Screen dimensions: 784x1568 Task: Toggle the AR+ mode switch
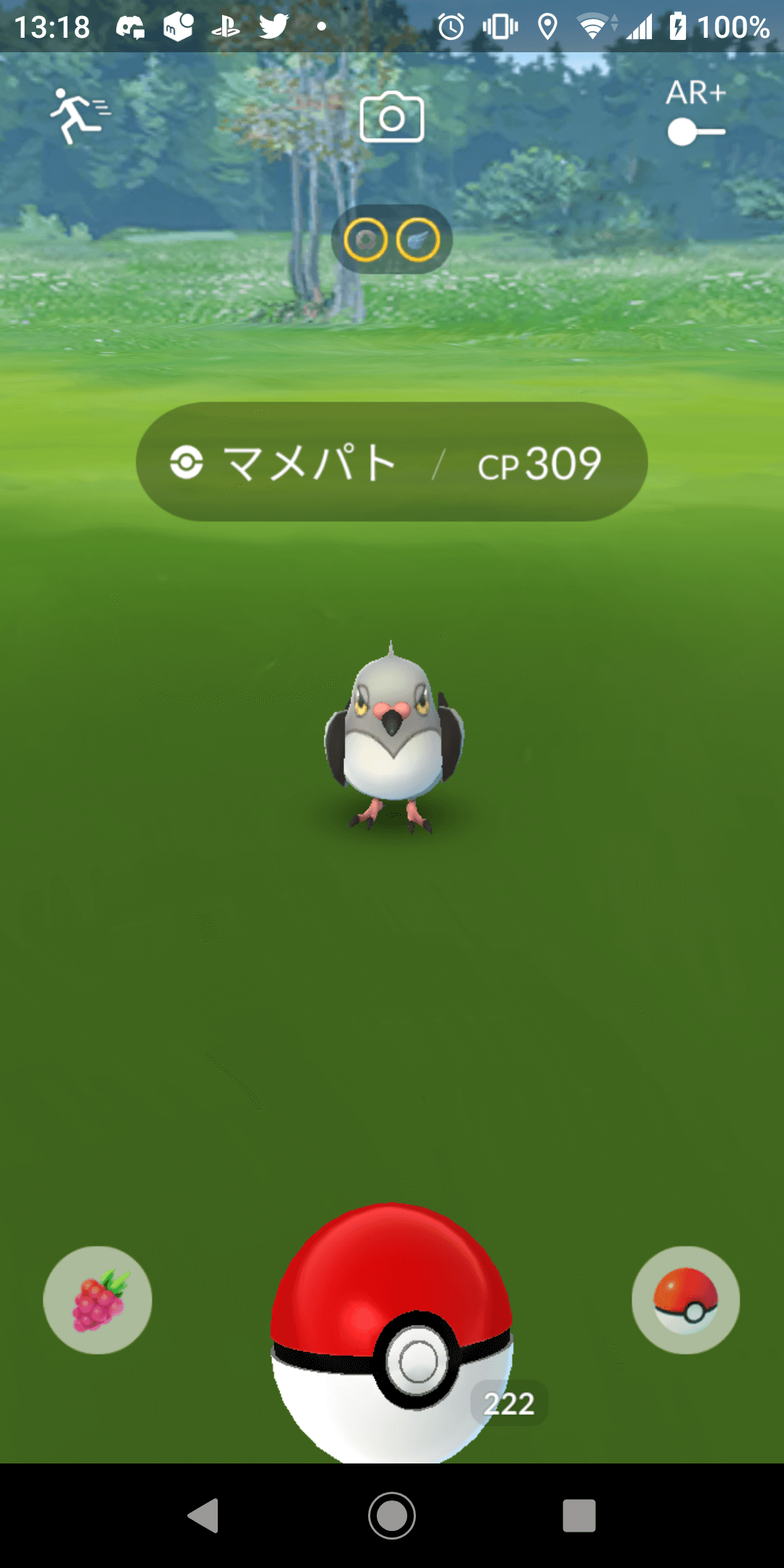point(695,132)
